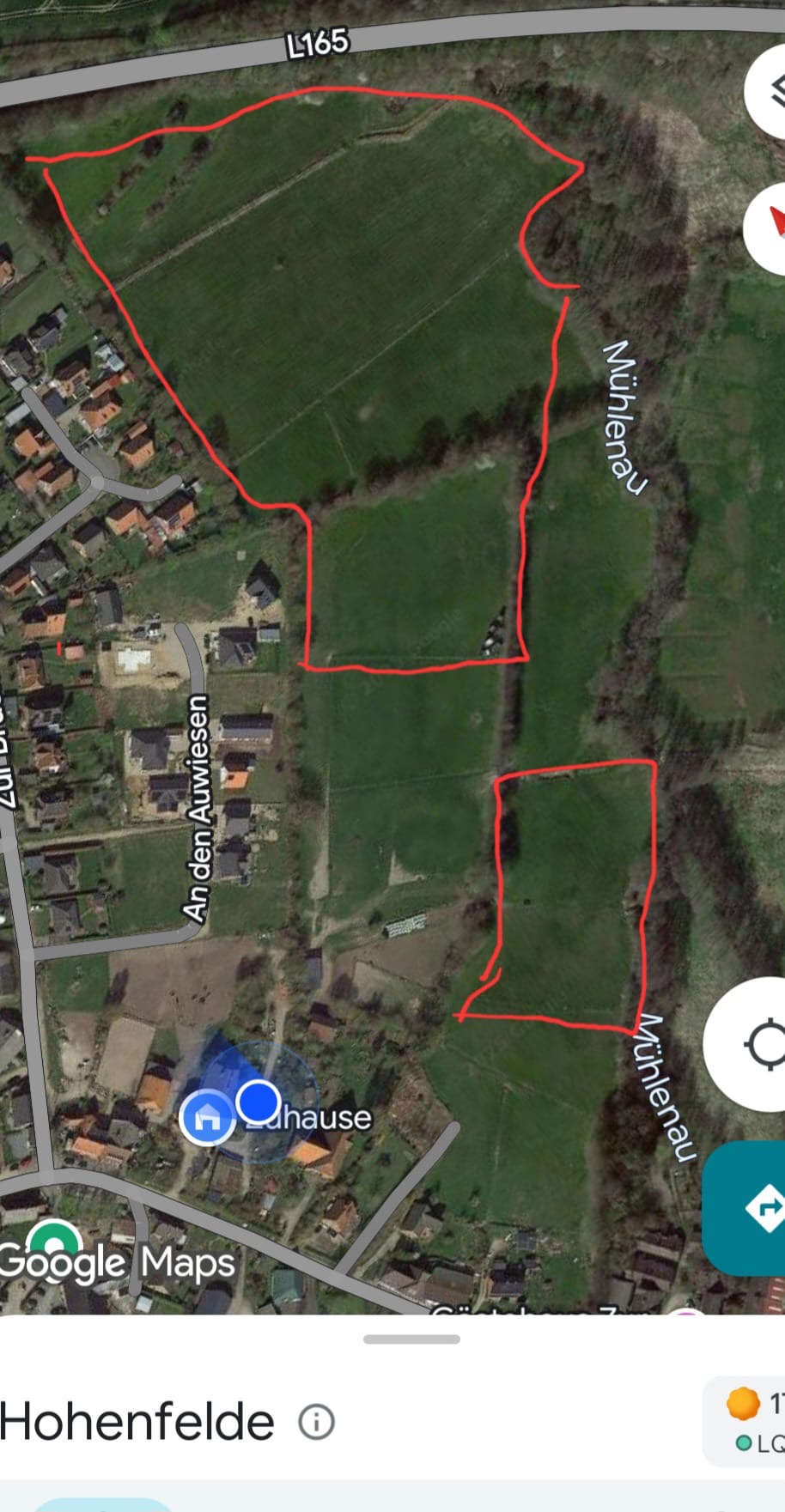The image size is (785, 1512).
Task: Center map on my current location
Action: (x=752, y=1044)
